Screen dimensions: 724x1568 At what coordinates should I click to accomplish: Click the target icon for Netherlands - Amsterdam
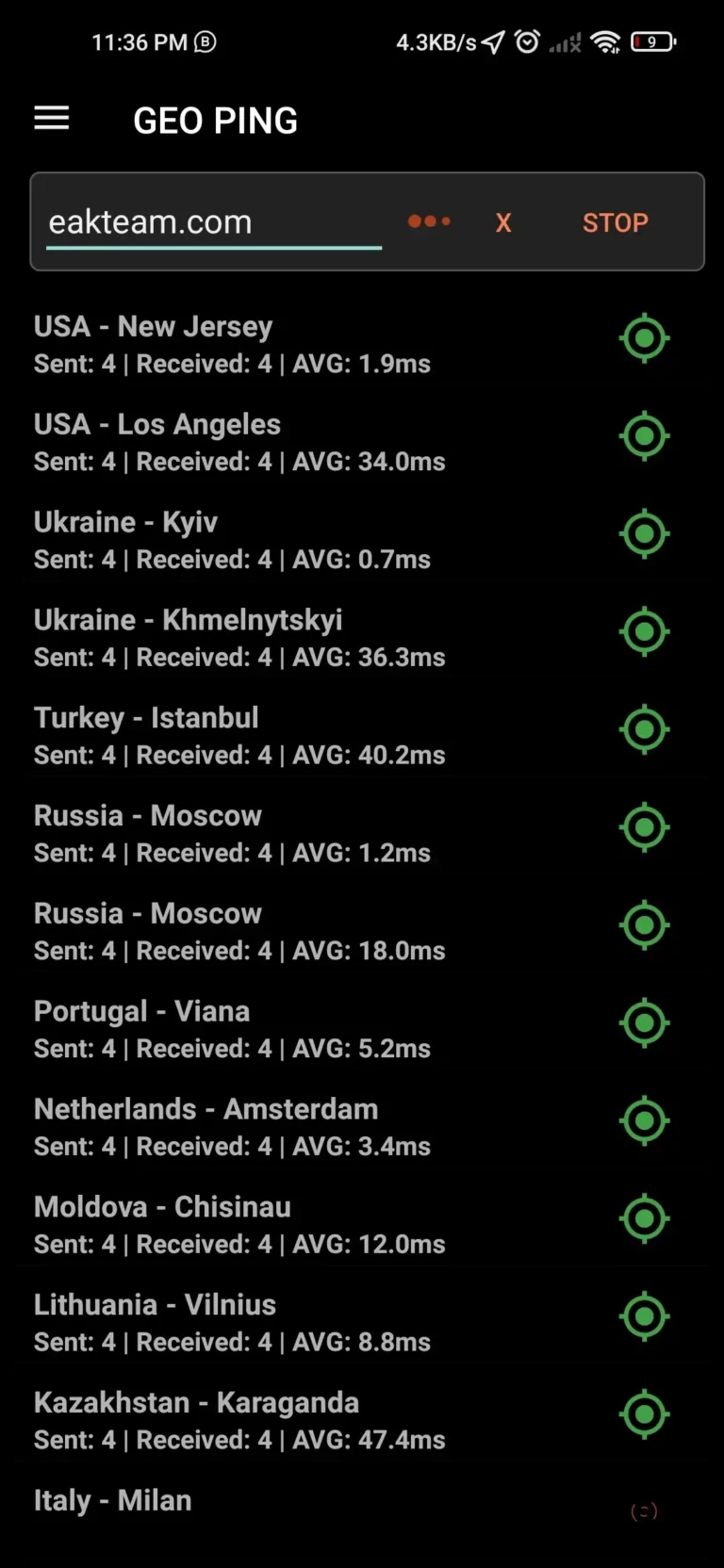click(x=644, y=1120)
